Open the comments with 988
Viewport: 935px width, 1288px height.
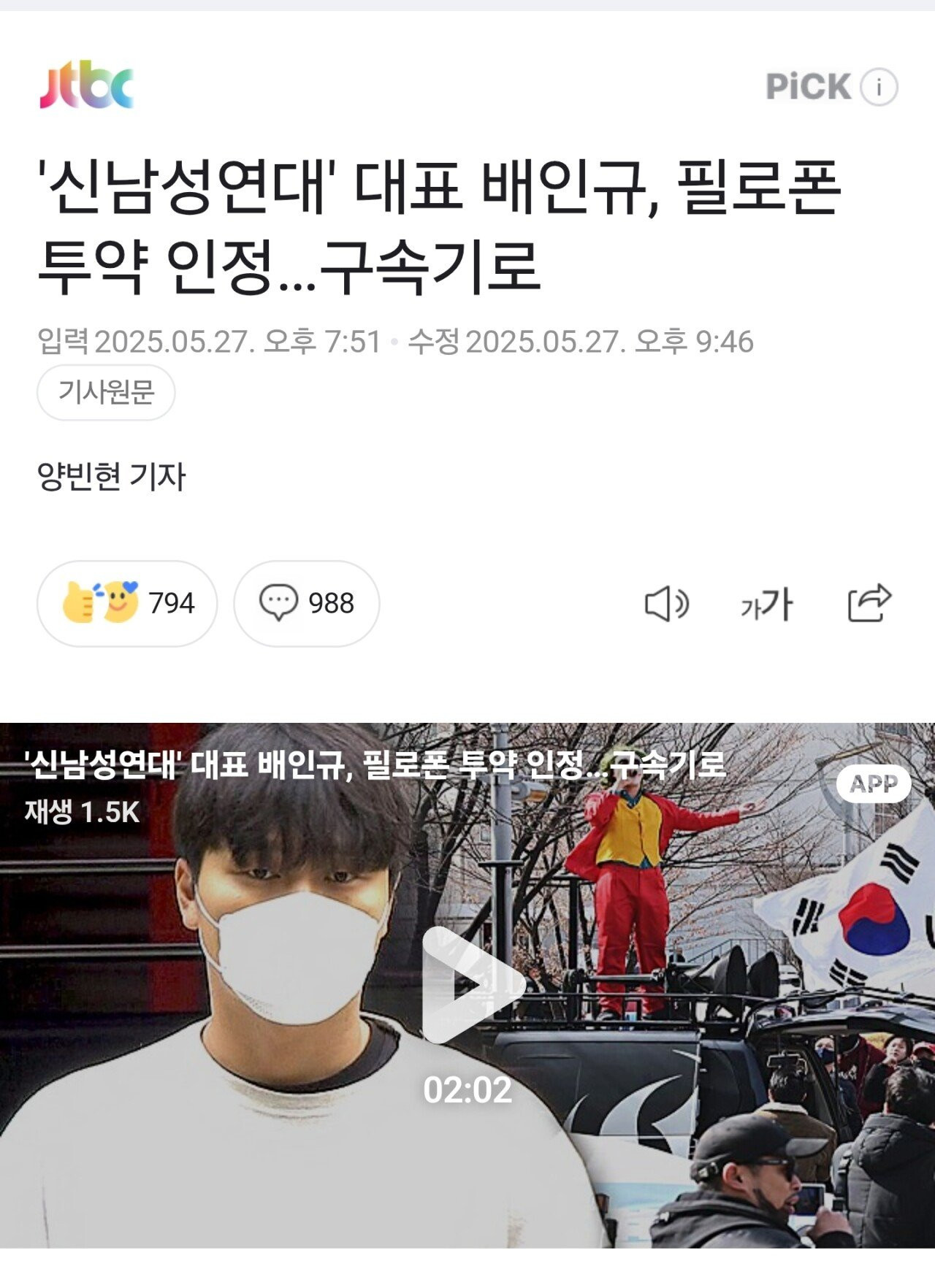(x=306, y=603)
